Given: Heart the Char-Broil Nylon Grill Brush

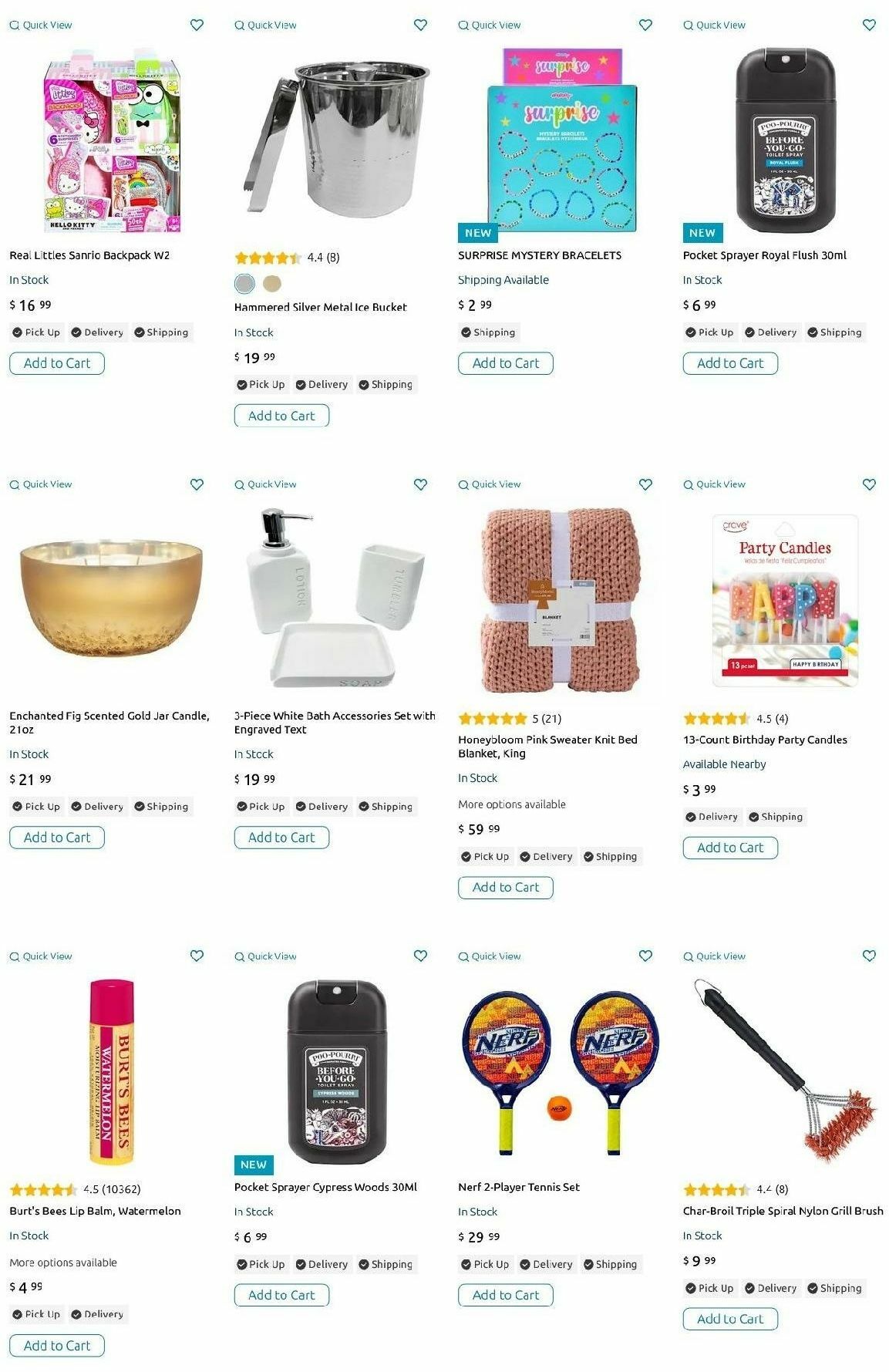Looking at the screenshot, I should pyautogui.click(x=869, y=956).
